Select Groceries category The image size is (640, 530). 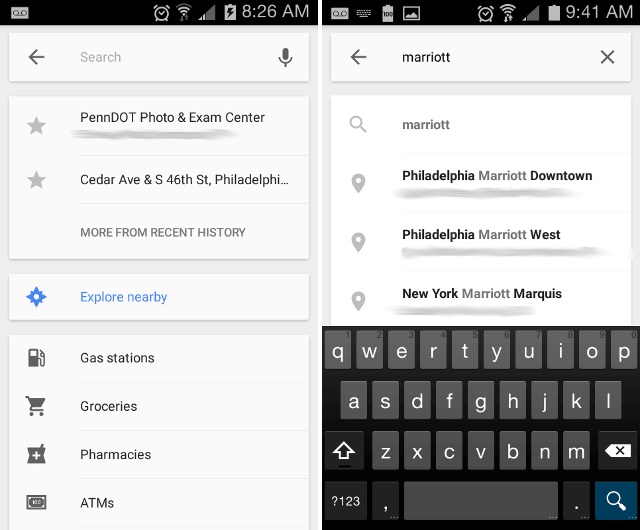pyautogui.click(x=108, y=407)
